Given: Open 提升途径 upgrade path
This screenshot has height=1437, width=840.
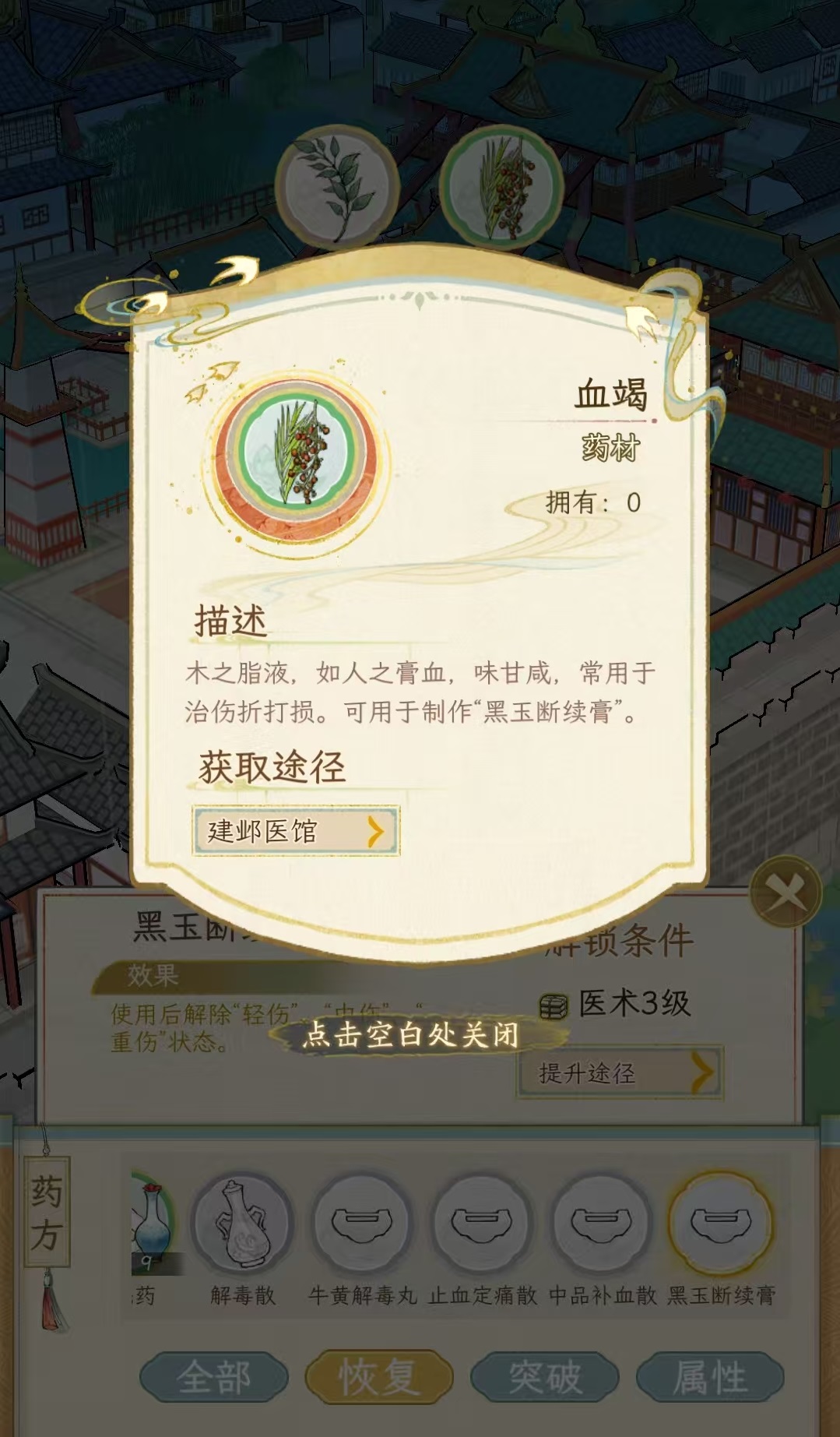Looking at the screenshot, I should point(620,1073).
